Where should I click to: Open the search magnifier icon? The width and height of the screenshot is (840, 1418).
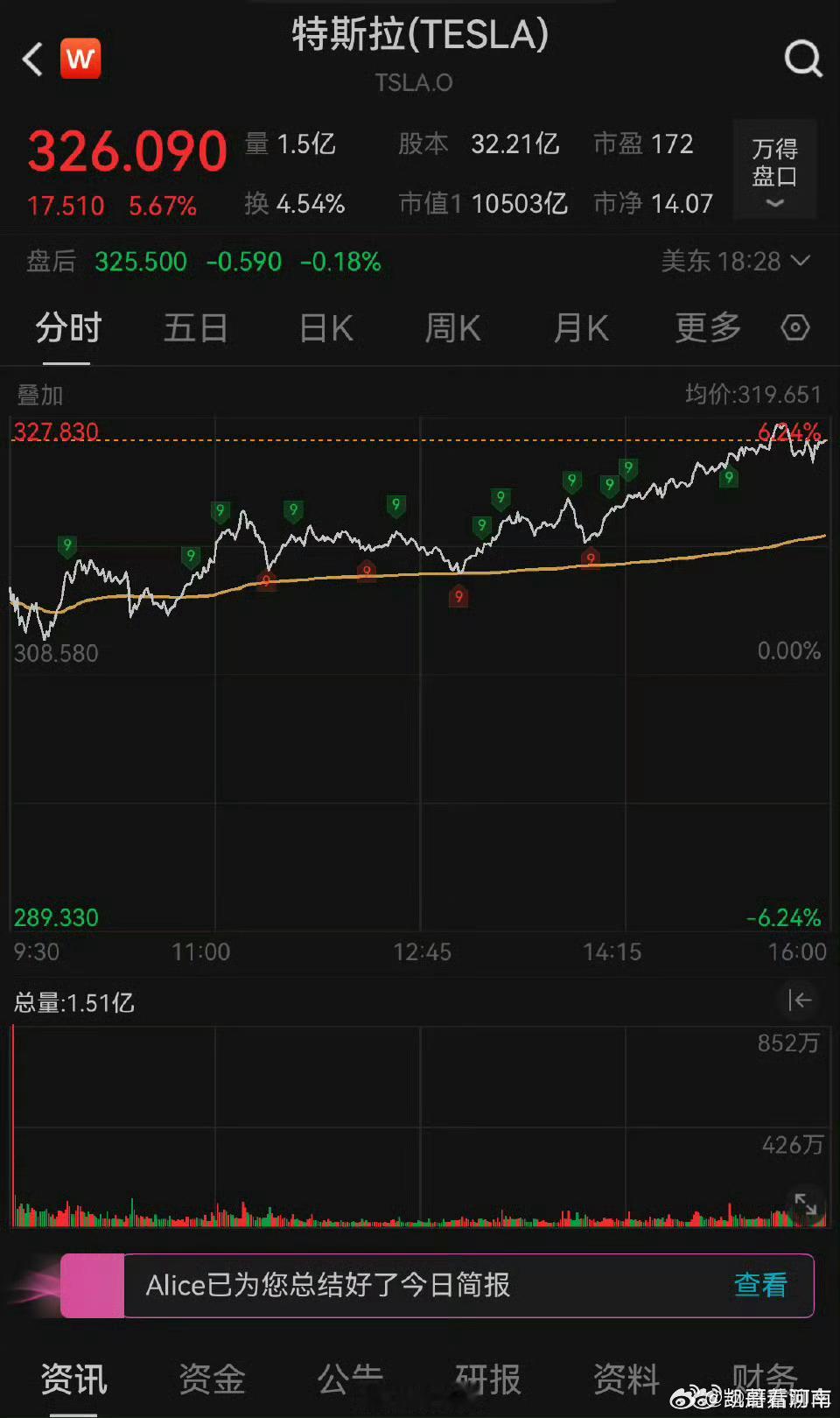(x=802, y=60)
